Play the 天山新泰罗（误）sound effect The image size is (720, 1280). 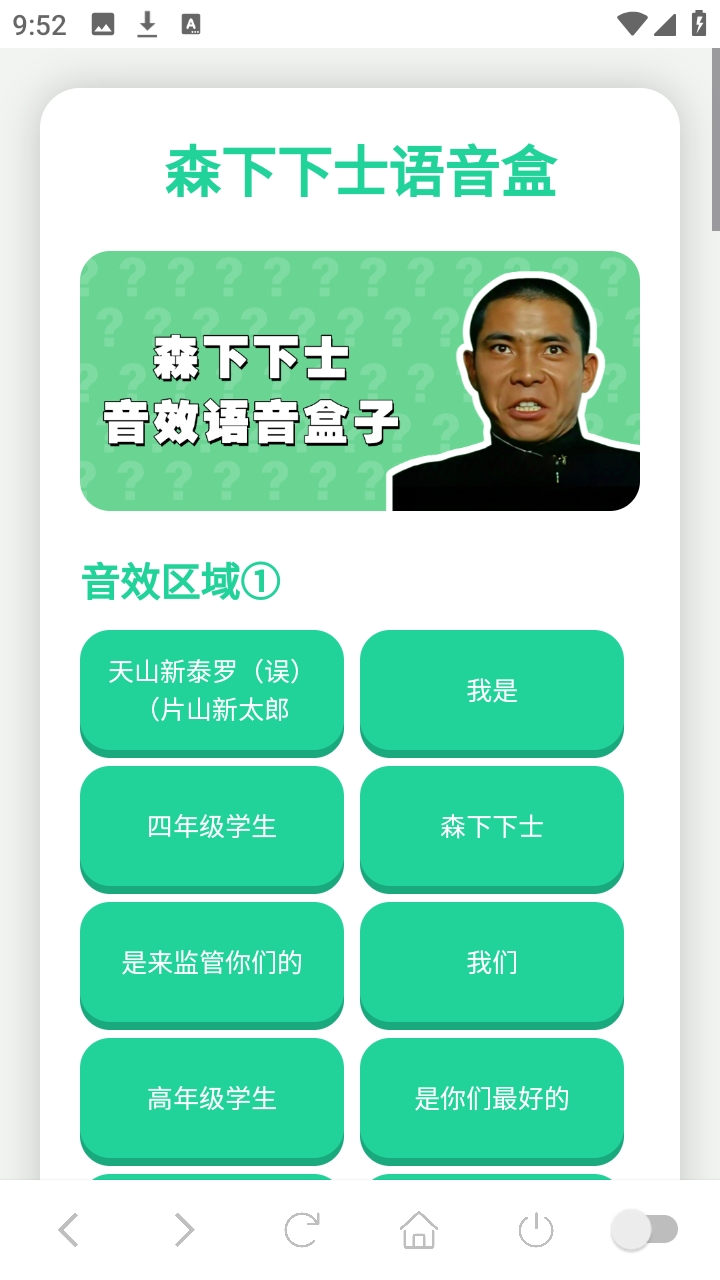pyautogui.click(x=212, y=690)
